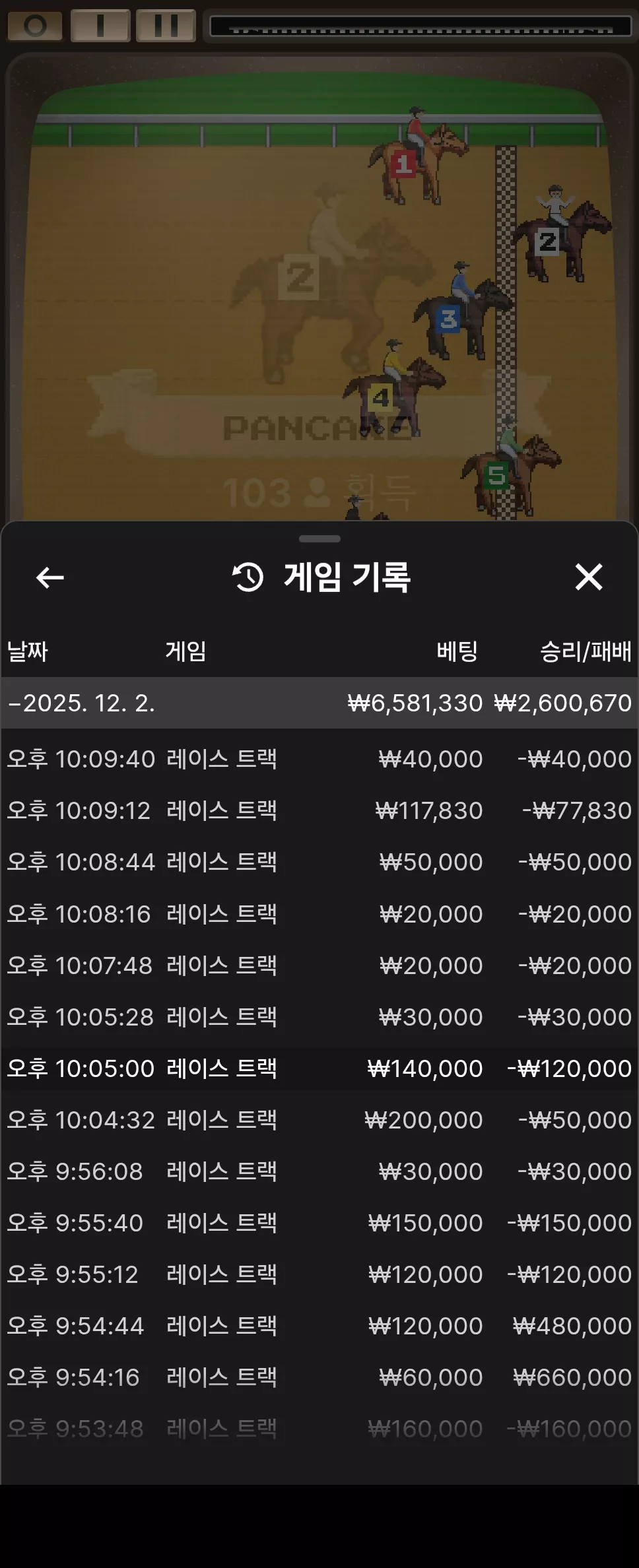
Task: Open the 10:05:28 Race Track record
Action: pos(319,1017)
